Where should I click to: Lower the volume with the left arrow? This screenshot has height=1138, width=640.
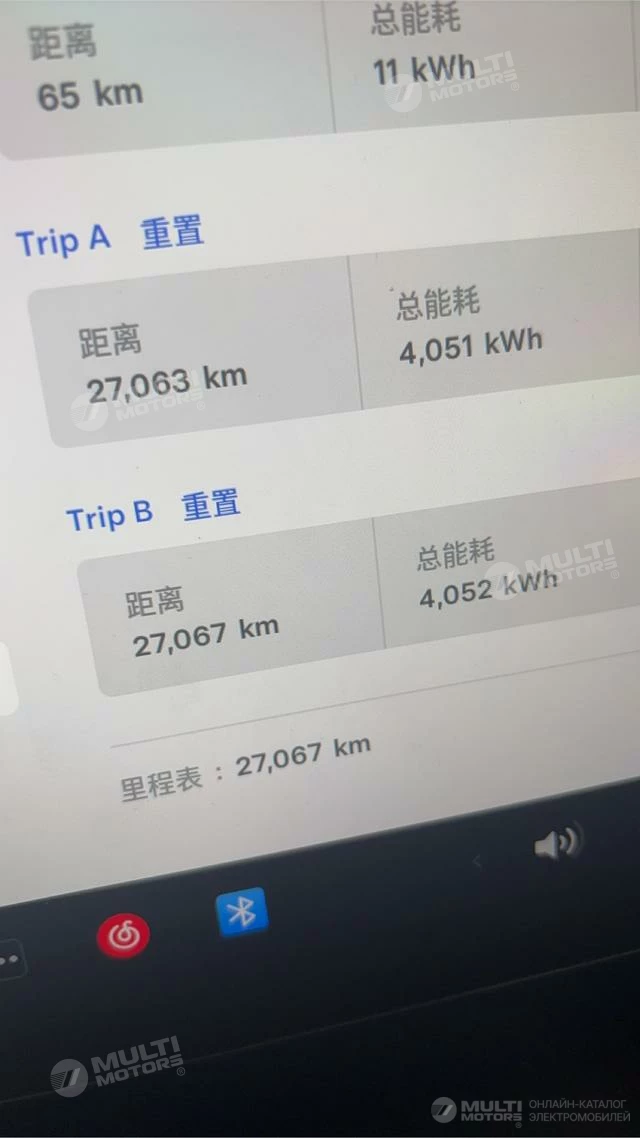tap(477, 862)
